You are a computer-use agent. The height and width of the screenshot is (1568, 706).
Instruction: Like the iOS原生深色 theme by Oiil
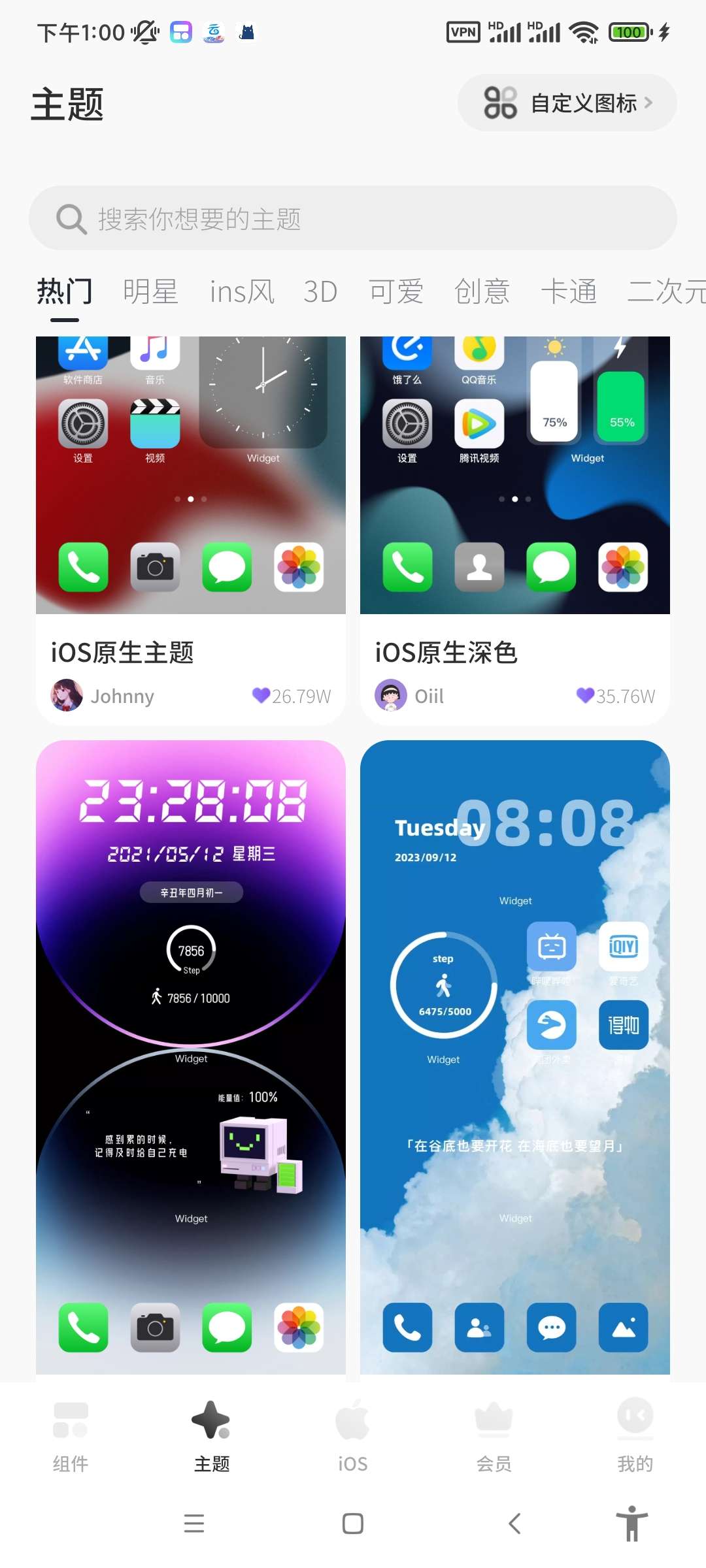click(x=586, y=696)
